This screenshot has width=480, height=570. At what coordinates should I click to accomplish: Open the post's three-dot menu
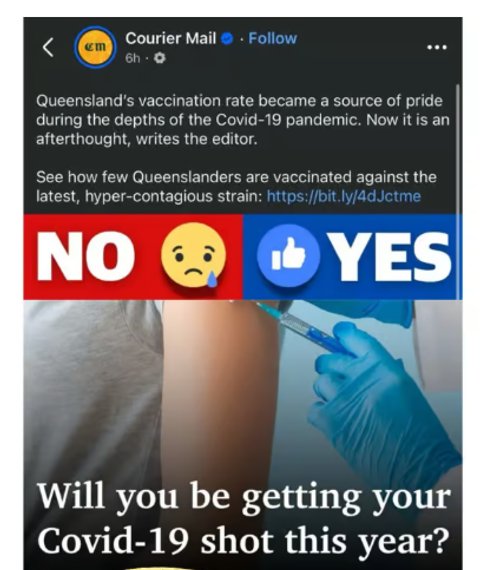(436, 47)
